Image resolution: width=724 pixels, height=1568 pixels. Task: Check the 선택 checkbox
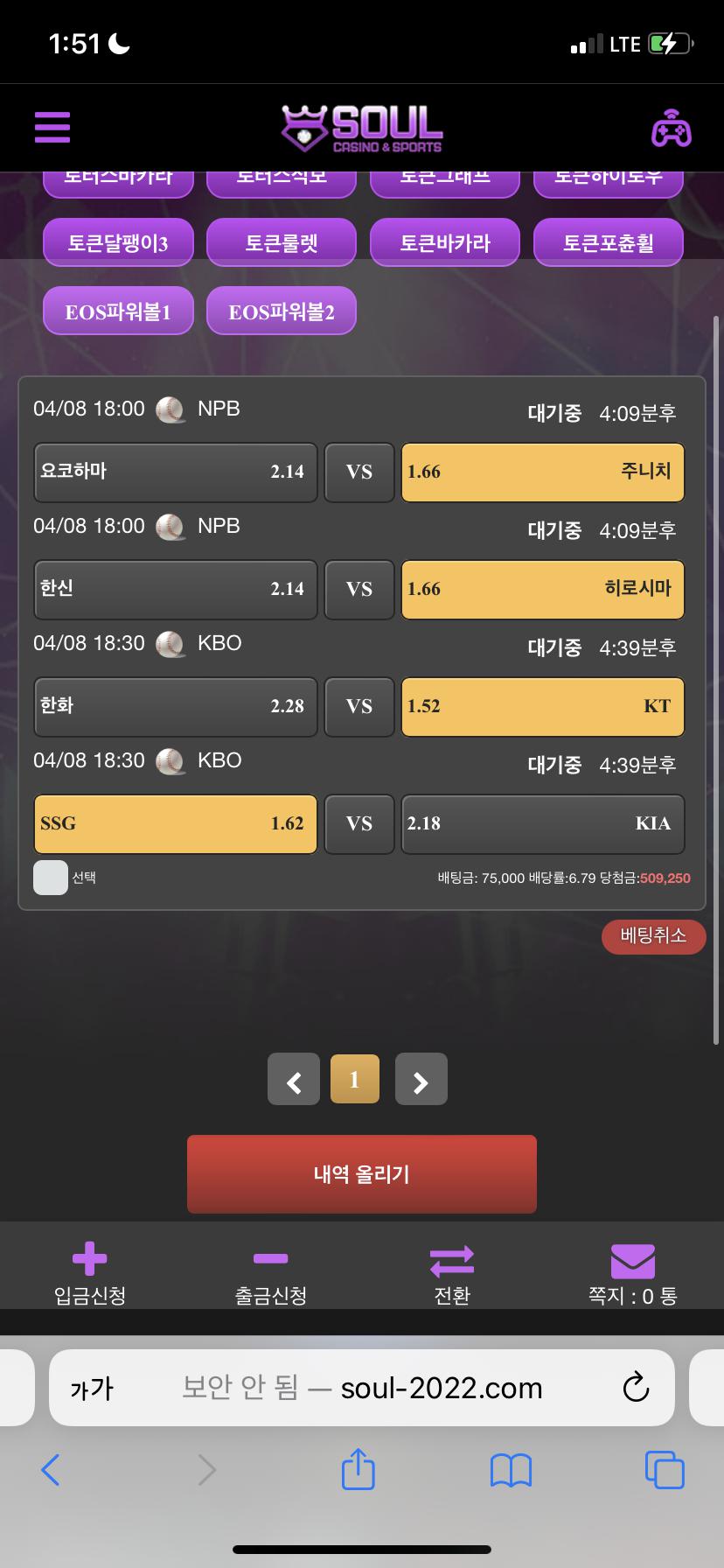click(x=51, y=878)
